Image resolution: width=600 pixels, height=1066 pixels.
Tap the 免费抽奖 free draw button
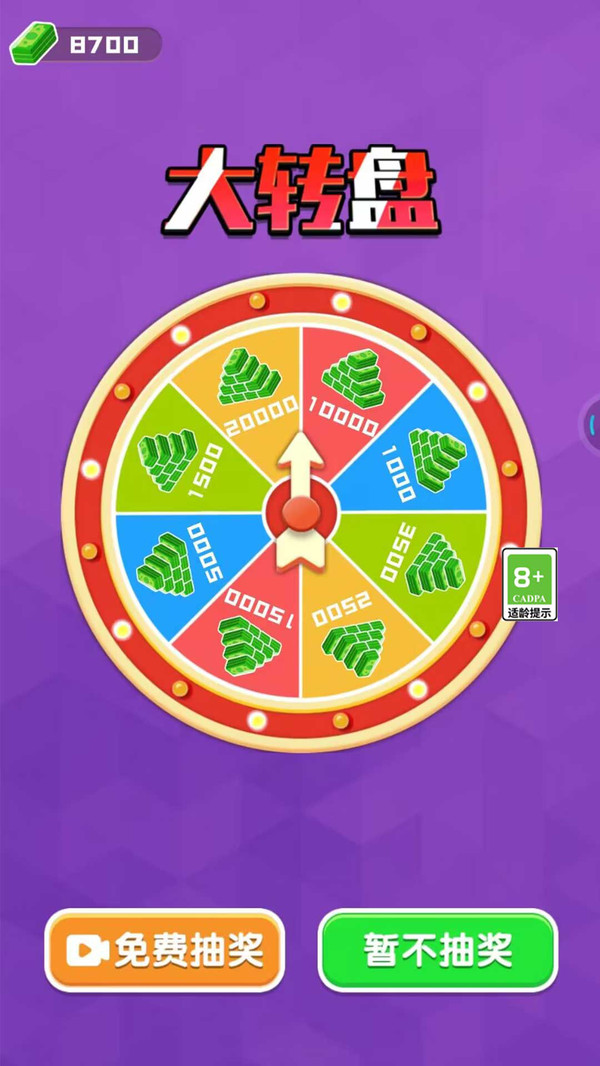point(165,950)
